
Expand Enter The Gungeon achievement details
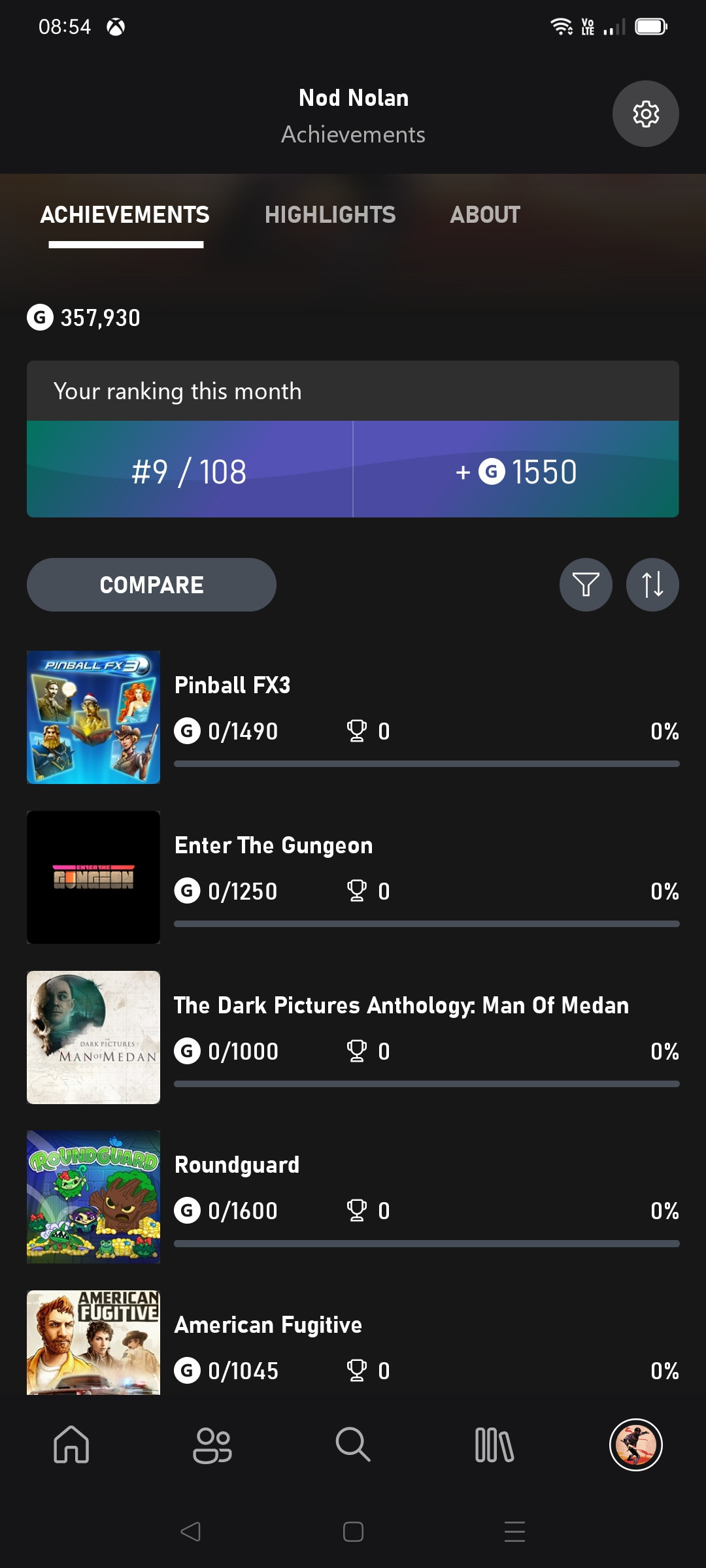(x=353, y=876)
